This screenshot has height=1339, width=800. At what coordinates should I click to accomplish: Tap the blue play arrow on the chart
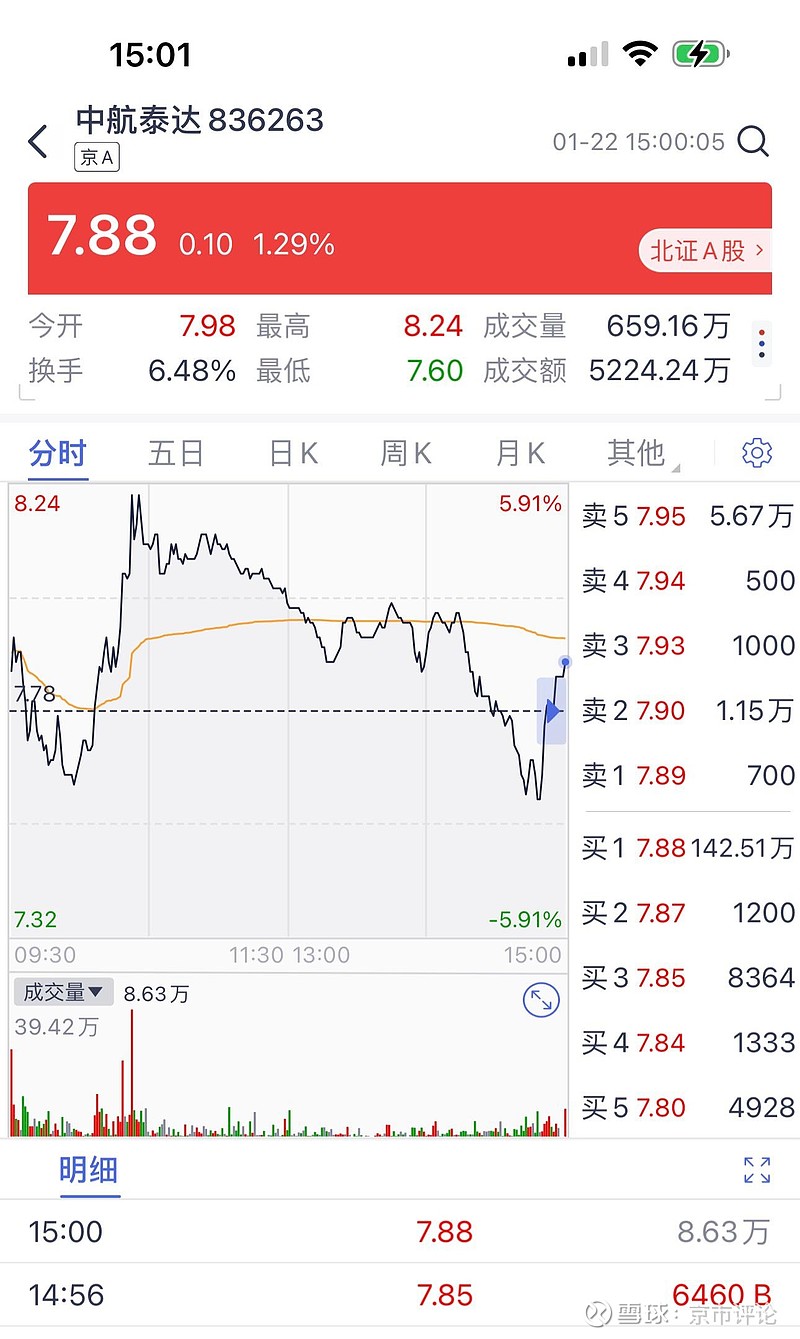pyautogui.click(x=555, y=712)
